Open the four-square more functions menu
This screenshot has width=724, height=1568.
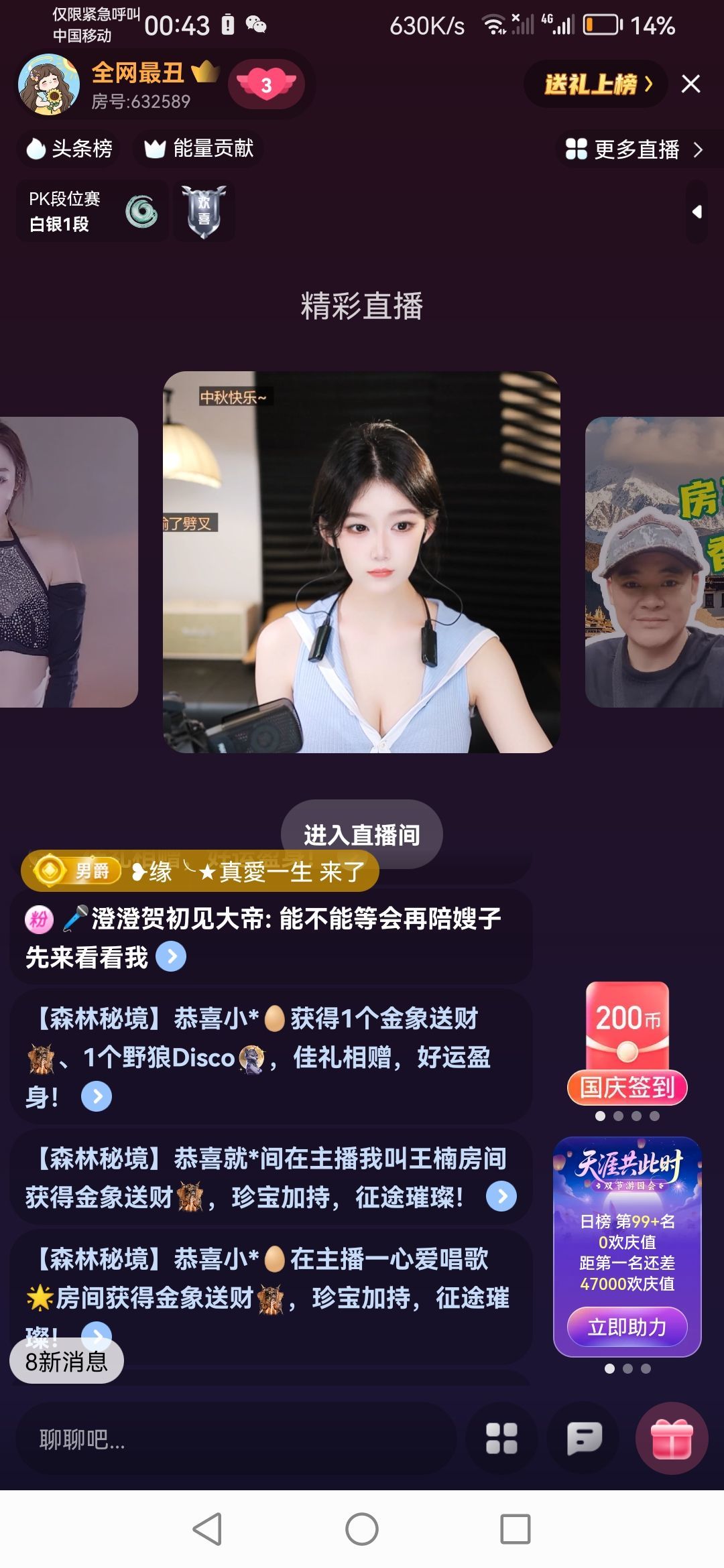point(501,1439)
